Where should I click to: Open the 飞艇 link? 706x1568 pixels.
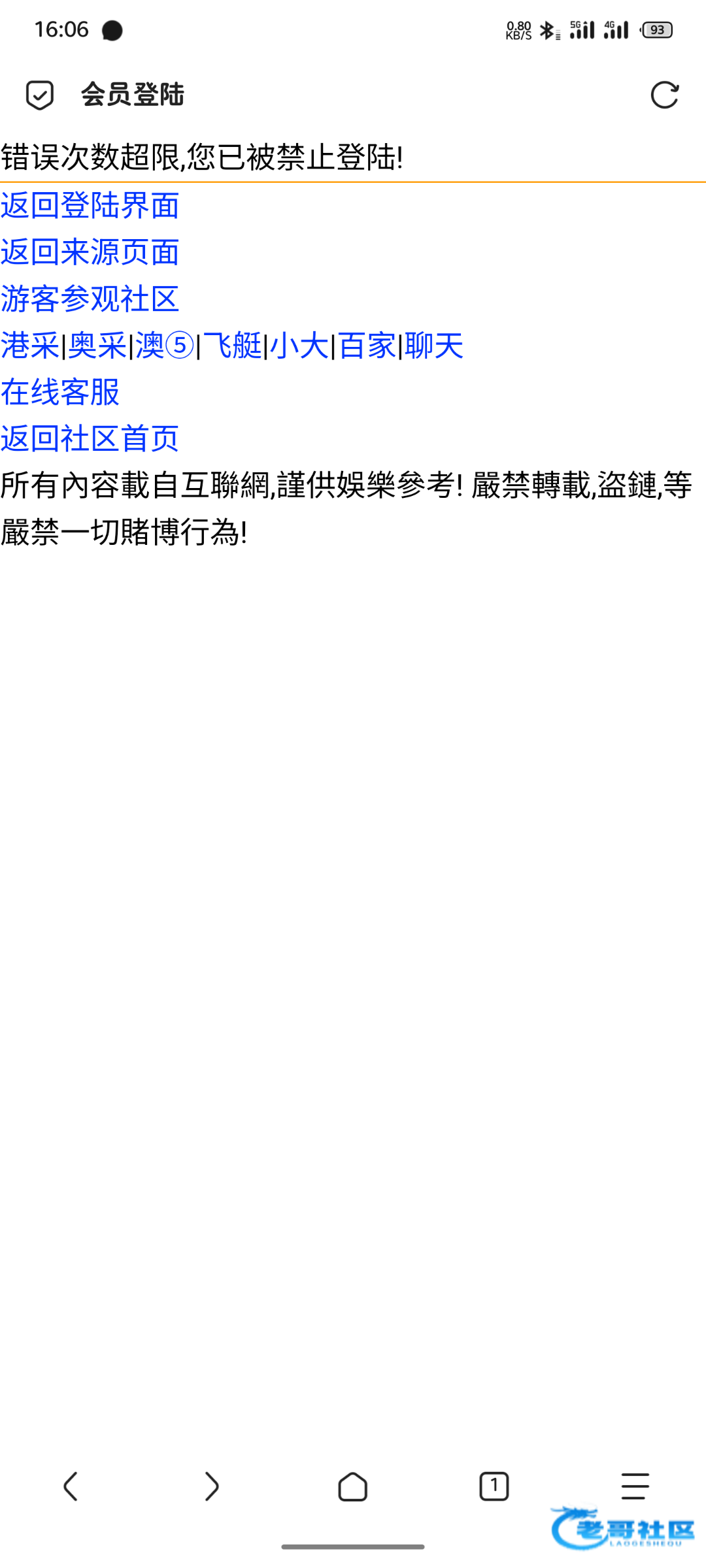(x=233, y=346)
